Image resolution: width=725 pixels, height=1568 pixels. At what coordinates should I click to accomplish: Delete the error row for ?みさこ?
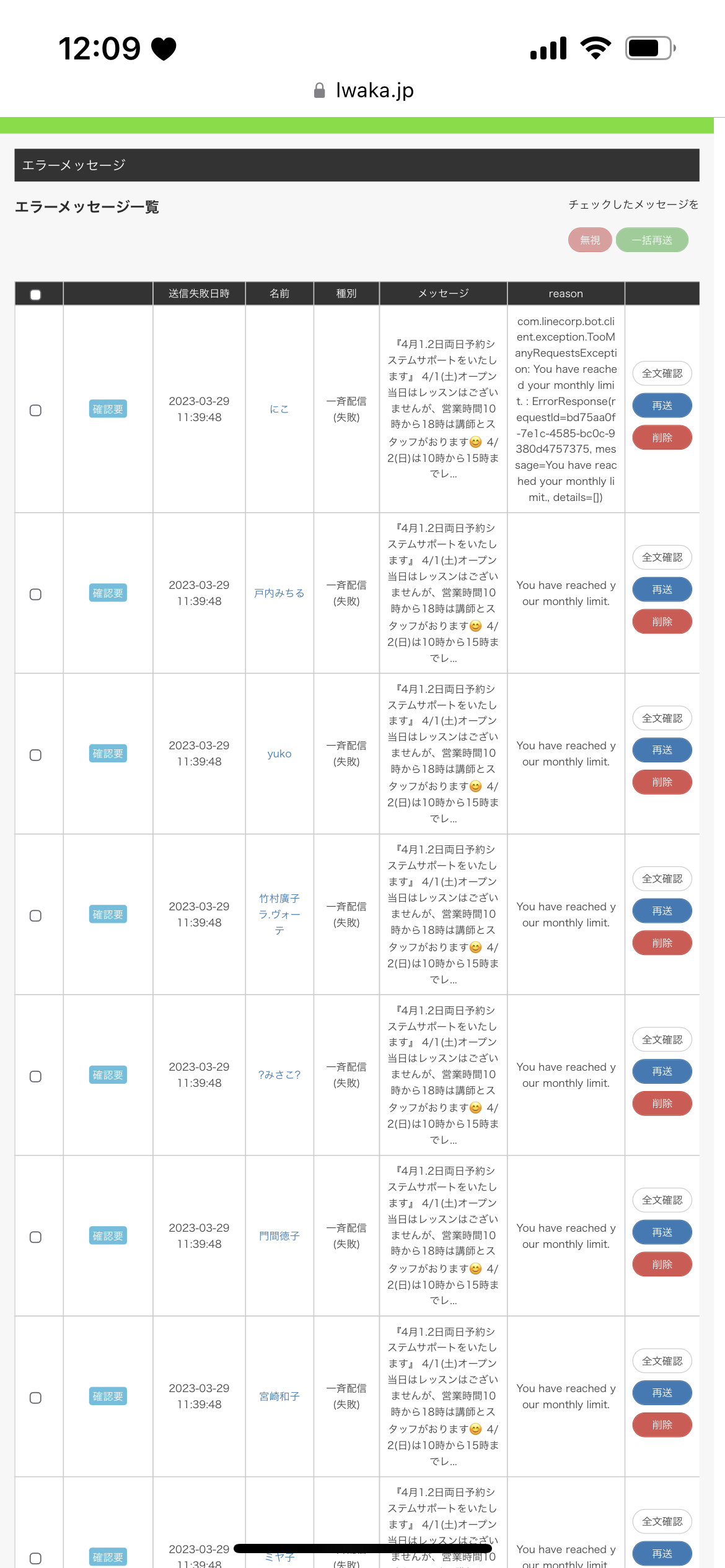[x=662, y=1104]
